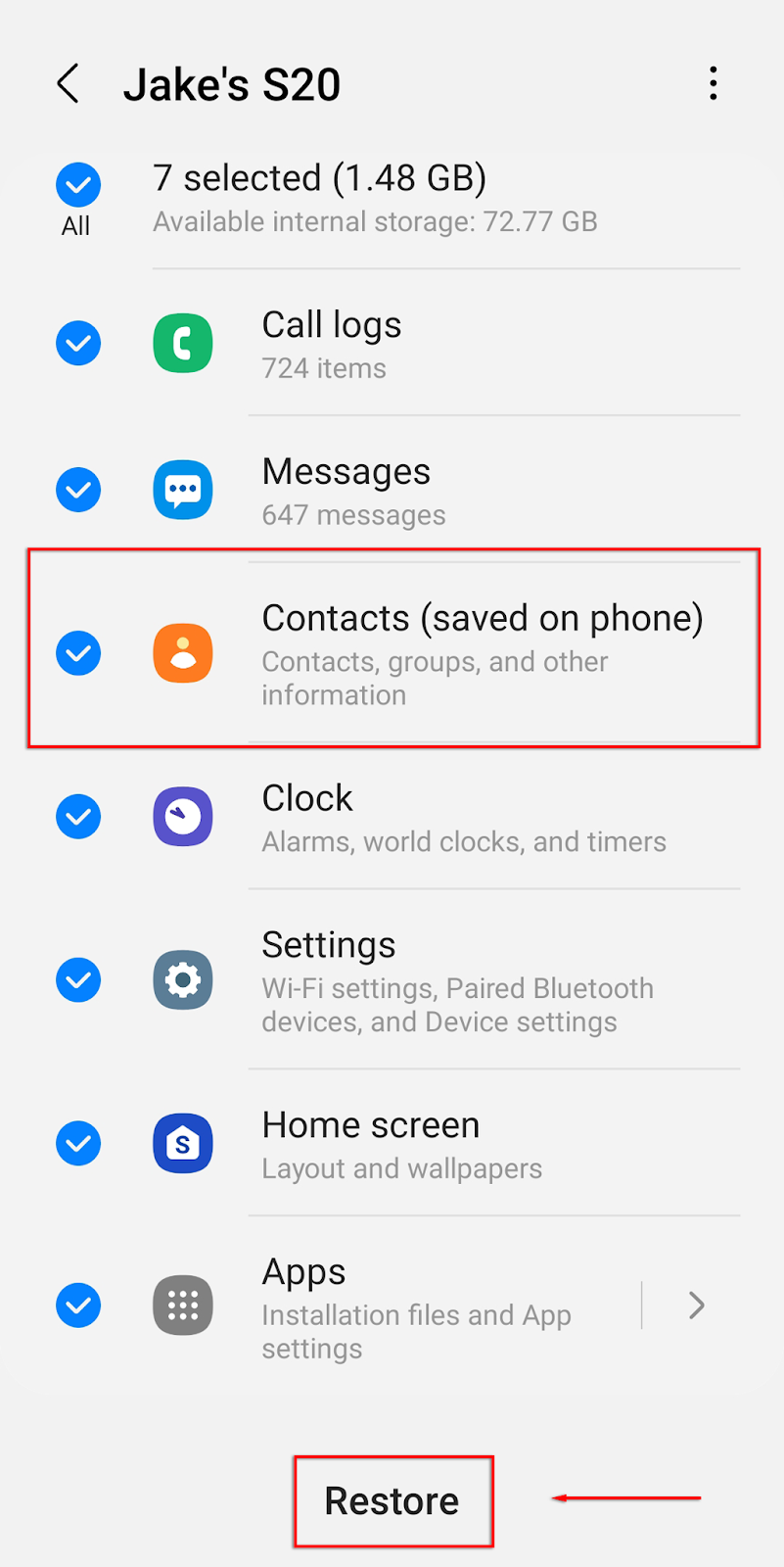The width and height of the screenshot is (784, 1567).
Task: Go back from Jake's S20
Action: tap(68, 84)
